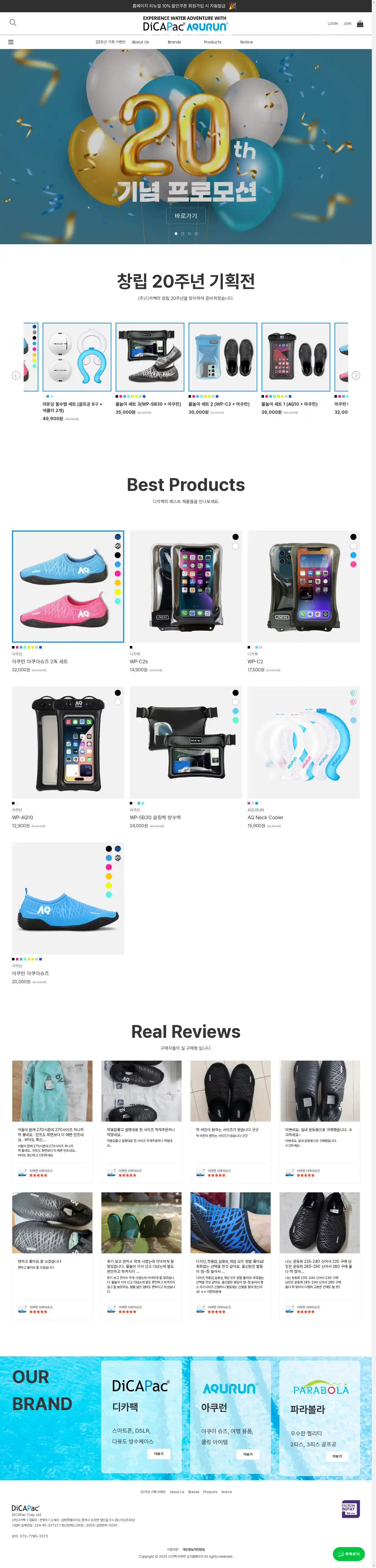The image size is (376, 1568).
Task: Show next items in 20주년 carousel
Action: 356,375
